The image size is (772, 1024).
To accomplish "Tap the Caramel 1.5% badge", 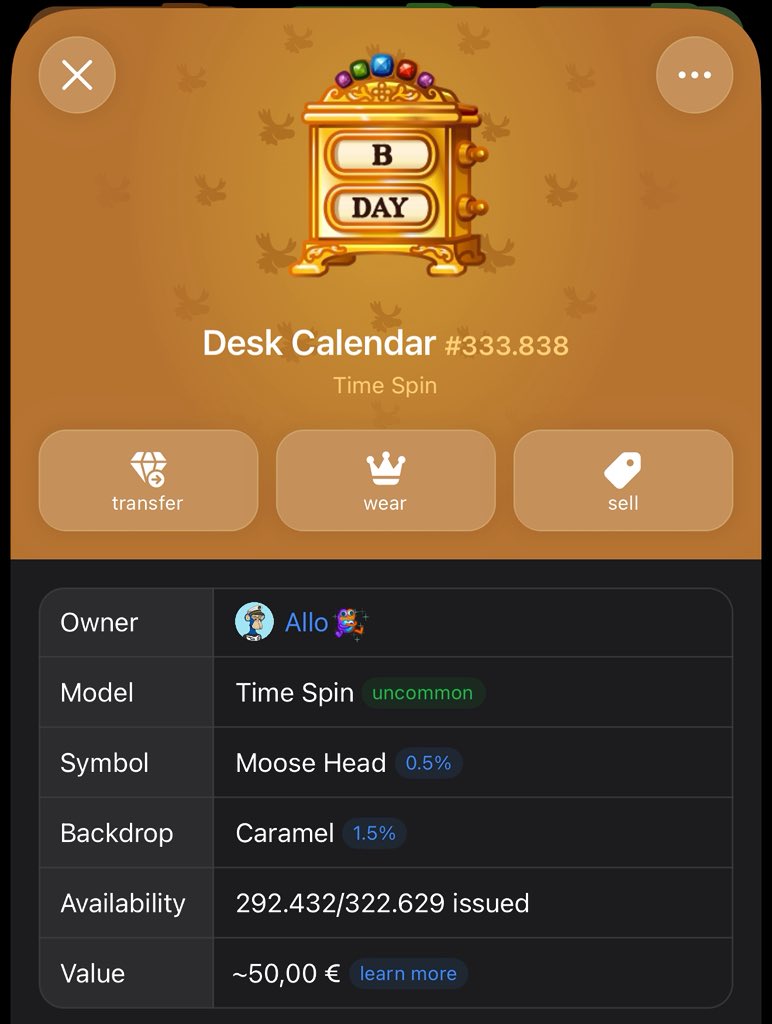I will [374, 833].
